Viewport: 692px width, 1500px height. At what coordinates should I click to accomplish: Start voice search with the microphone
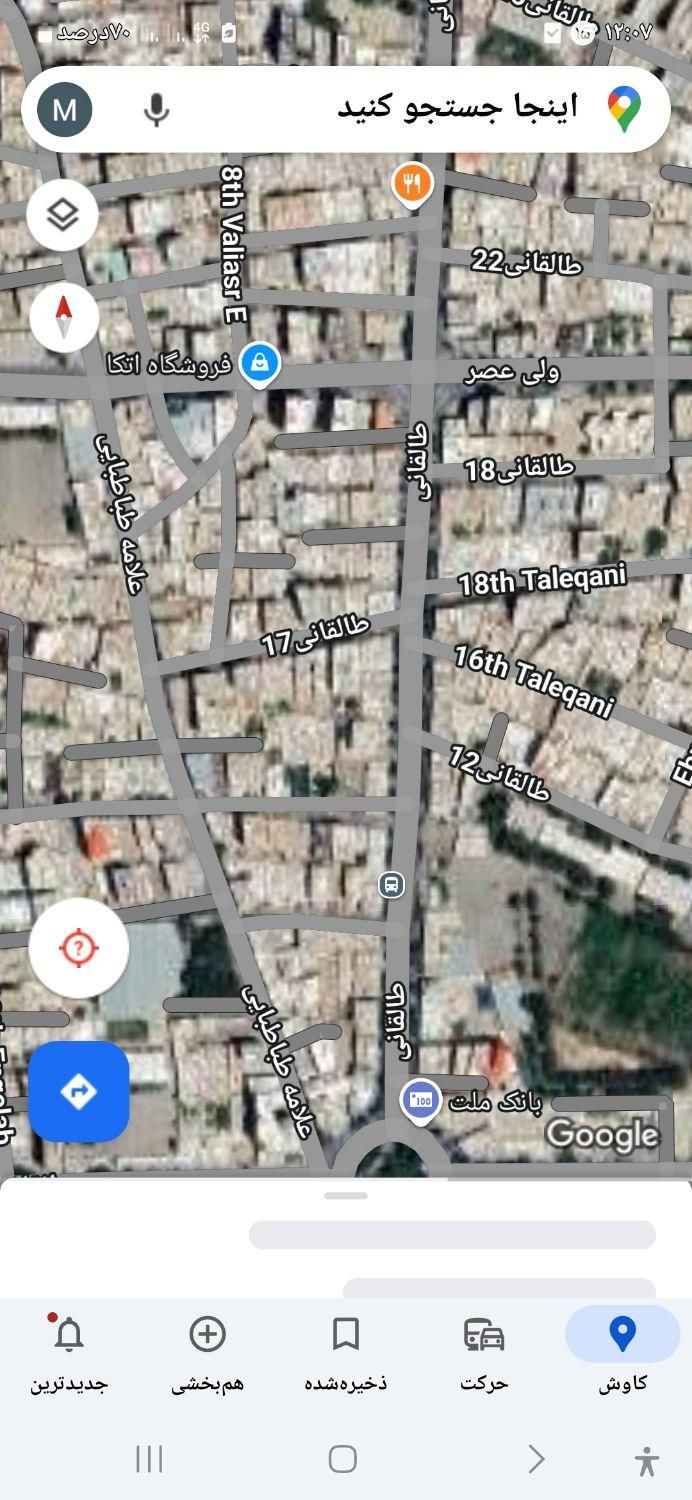tap(156, 109)
